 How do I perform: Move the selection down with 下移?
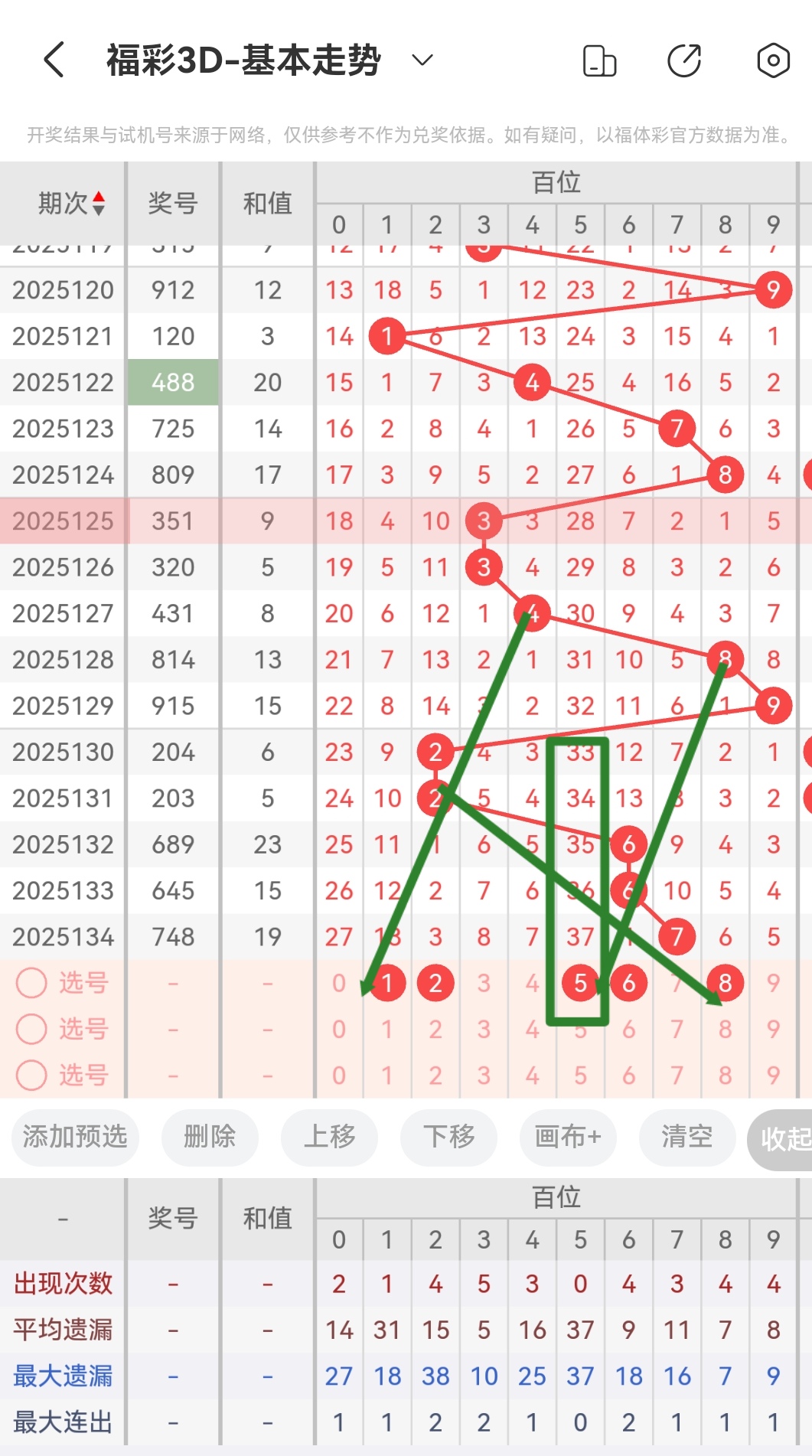click(x=448, y=1137)
